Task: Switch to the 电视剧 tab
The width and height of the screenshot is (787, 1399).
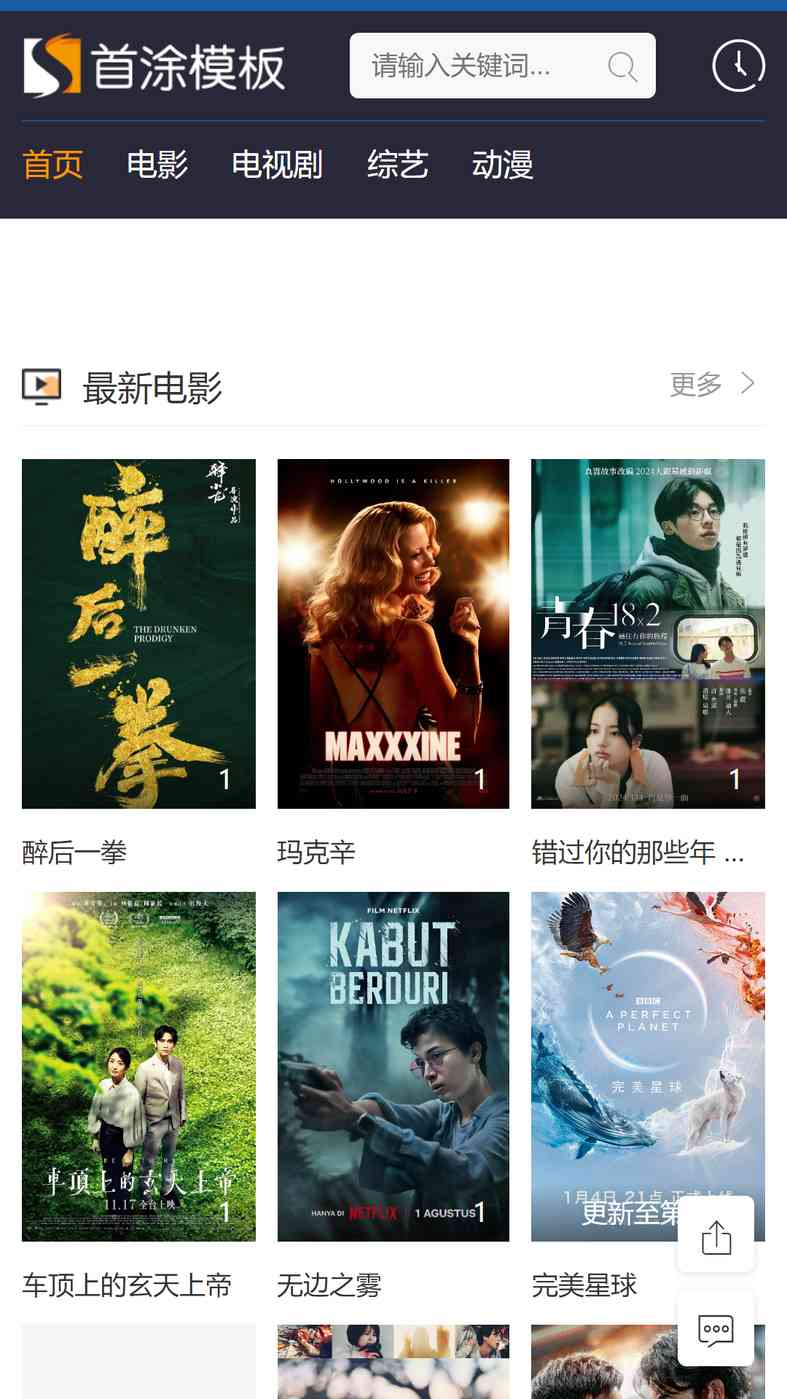Action: (x=277, y=164)
